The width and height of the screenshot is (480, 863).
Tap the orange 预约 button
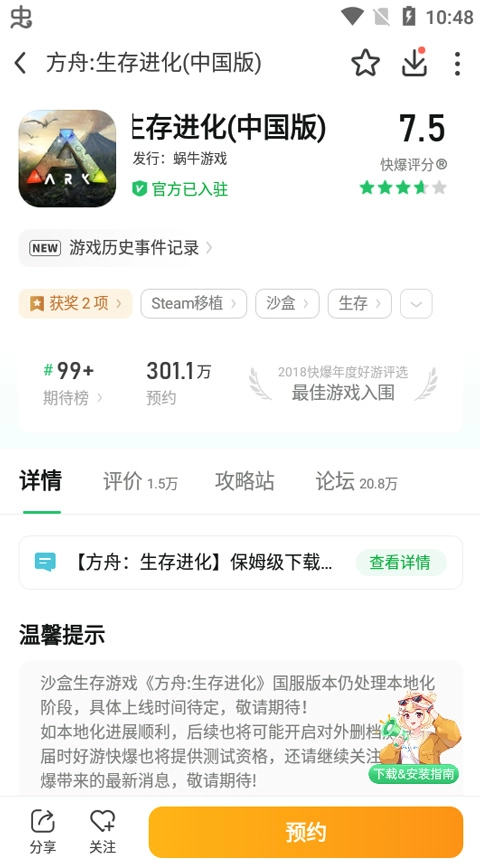point(306,832)
